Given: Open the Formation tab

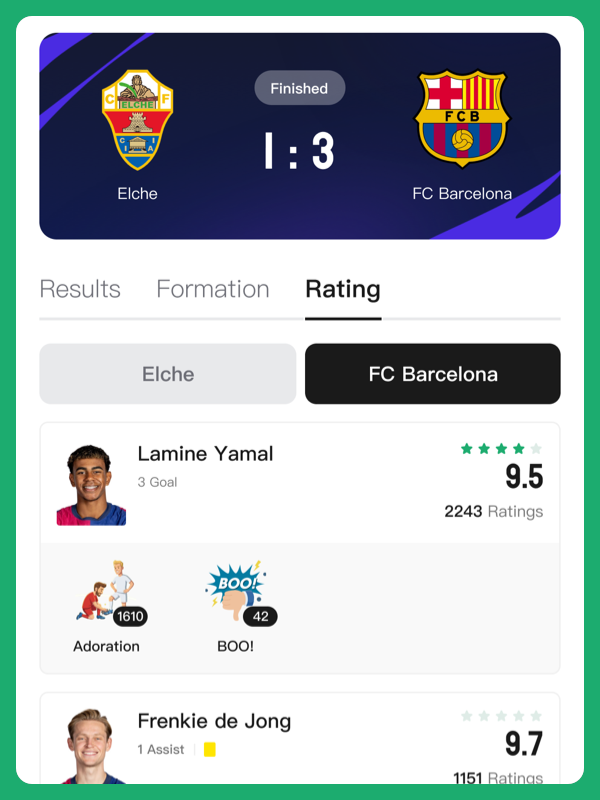Looking at the screenshot, I should (x=213, y=290).
